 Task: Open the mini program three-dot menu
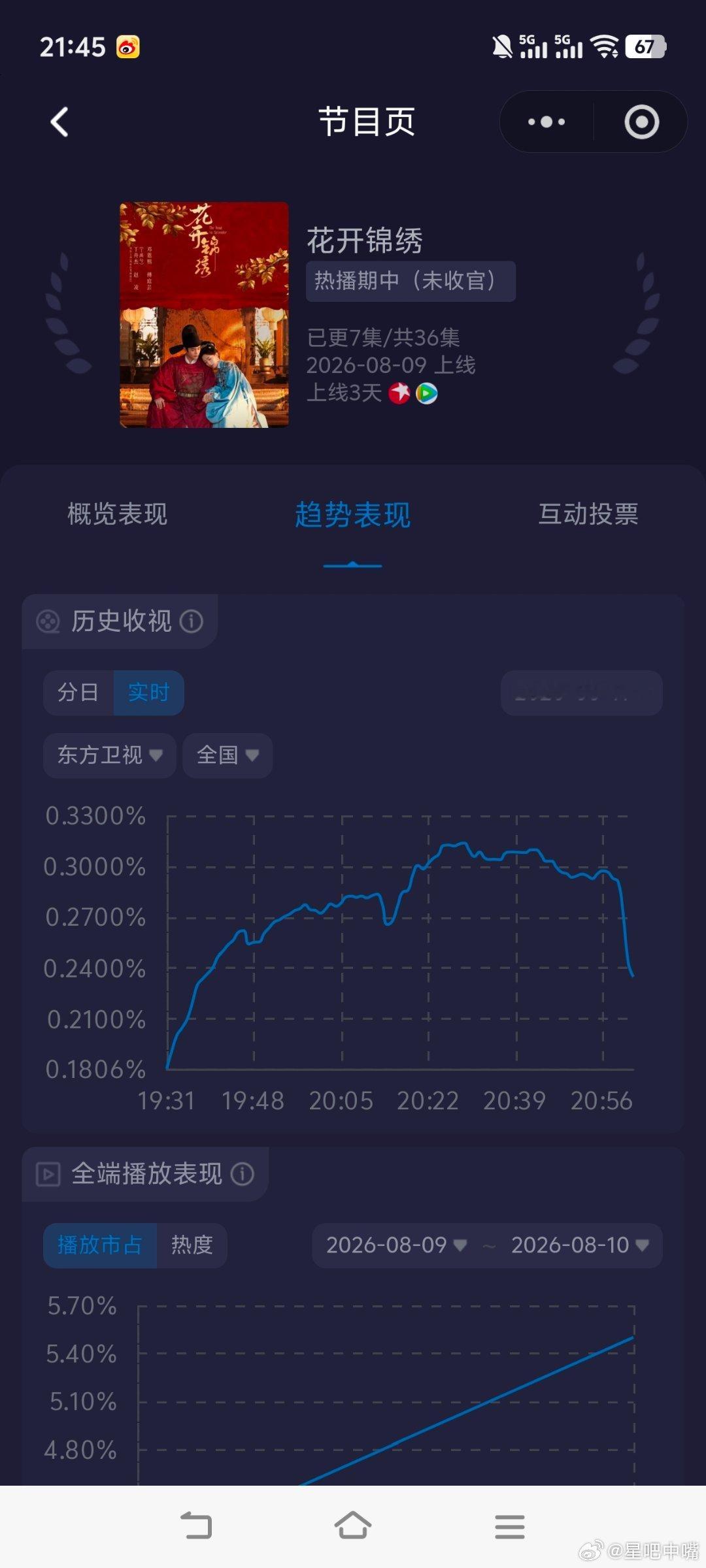coord(546,122)
